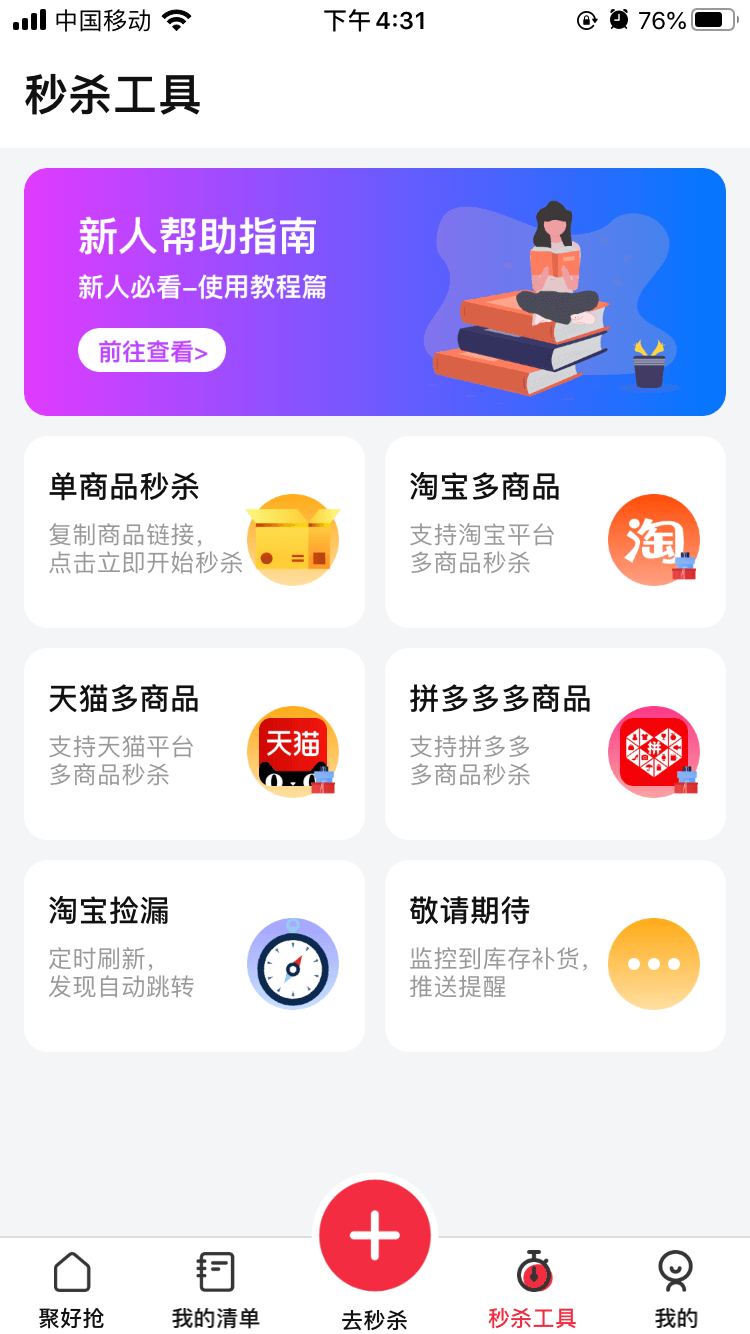Screen dimensions: 750x1334
Task: Tap the compass icon on 淘宝捡漏 card
Action: coord(292,964)
